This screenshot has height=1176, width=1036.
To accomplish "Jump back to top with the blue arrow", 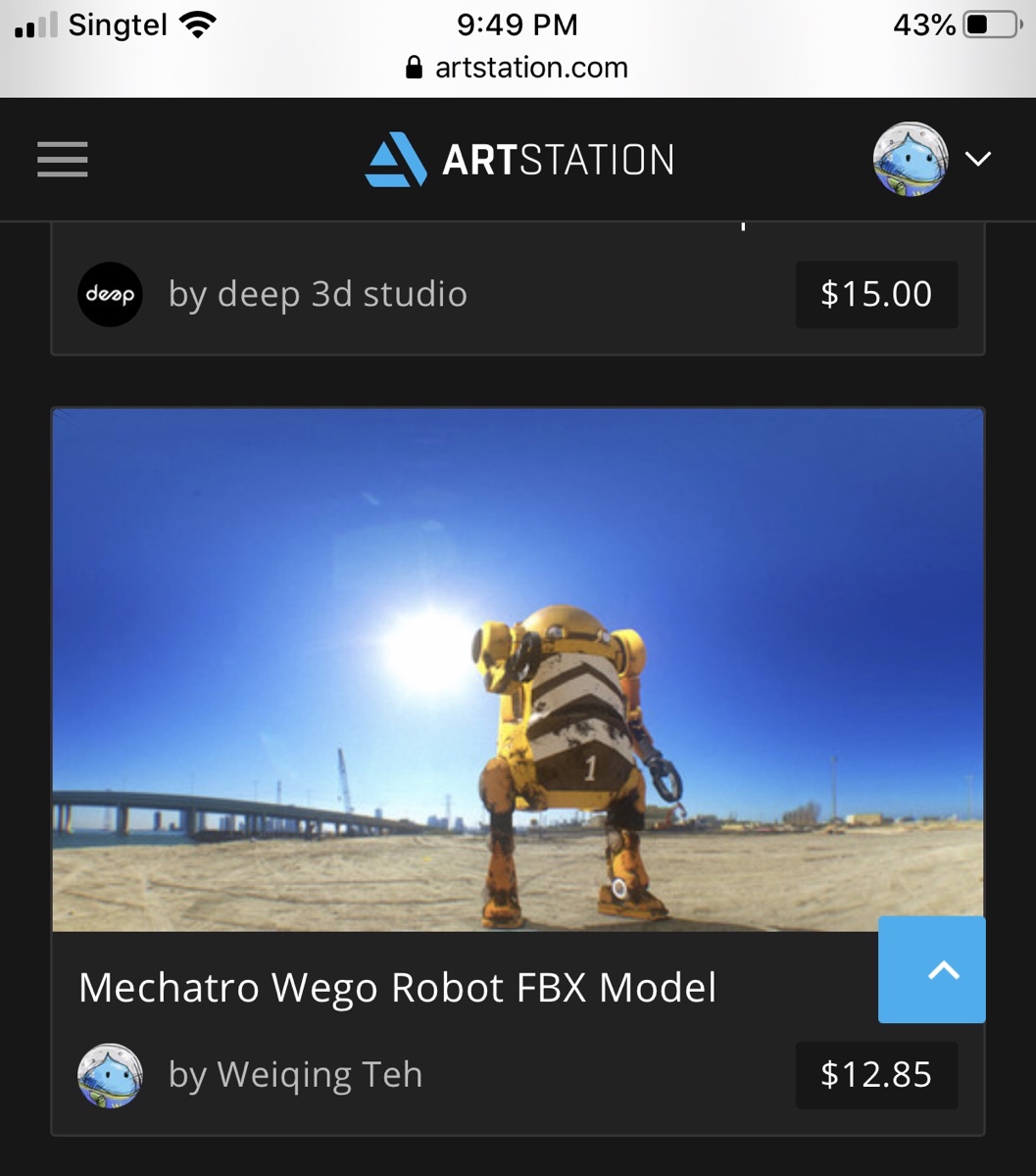I will coord(931,970).
